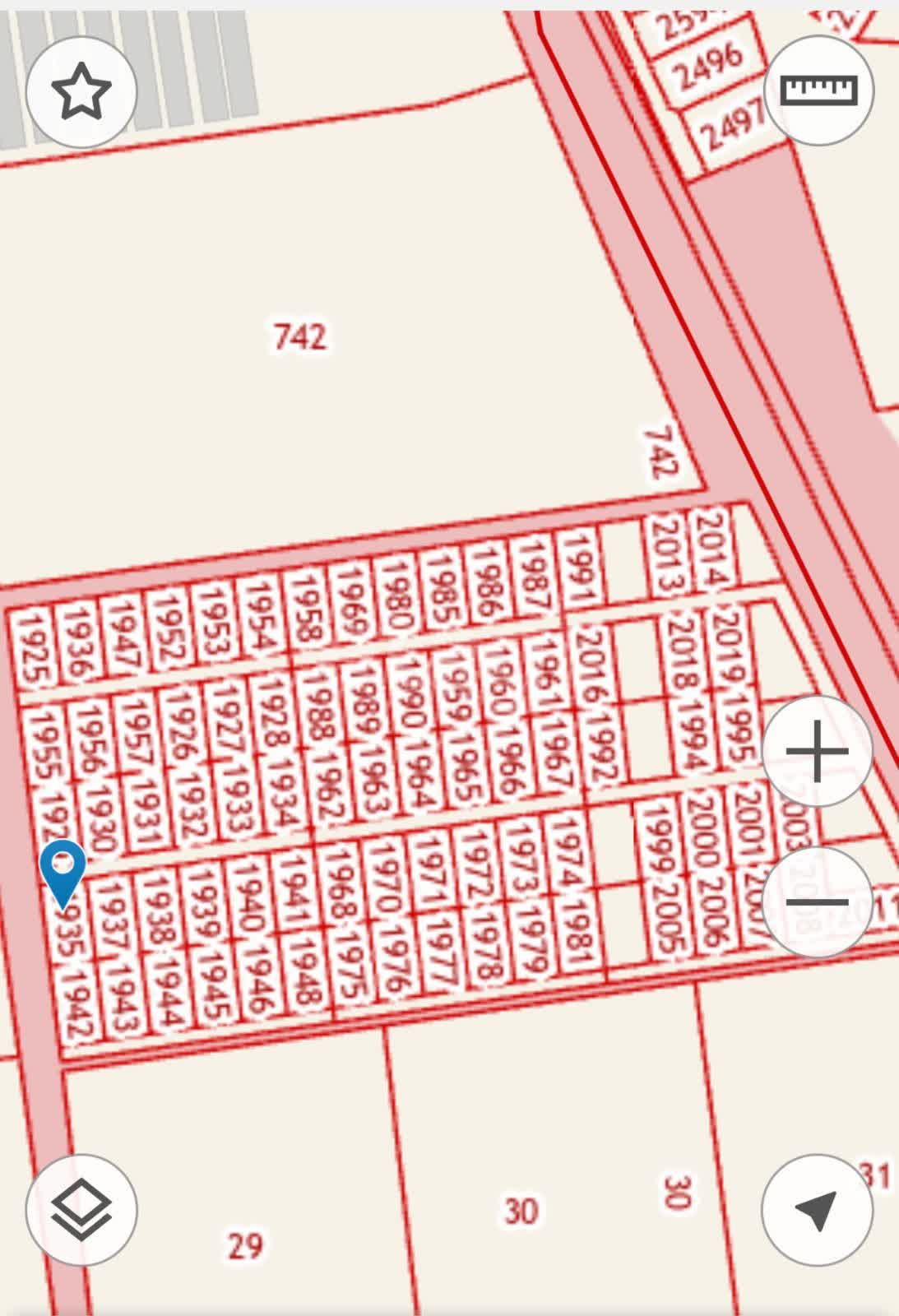Zoom in with the plus button
Viewport: 899px width, 1316px height.
click(816, 751)
